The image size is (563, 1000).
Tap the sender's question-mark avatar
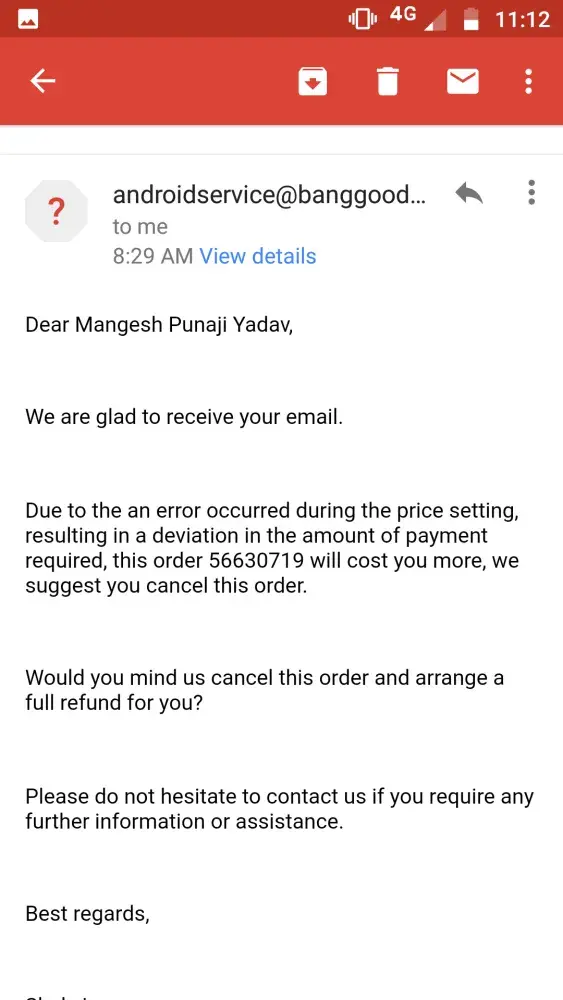pos(56,211)
